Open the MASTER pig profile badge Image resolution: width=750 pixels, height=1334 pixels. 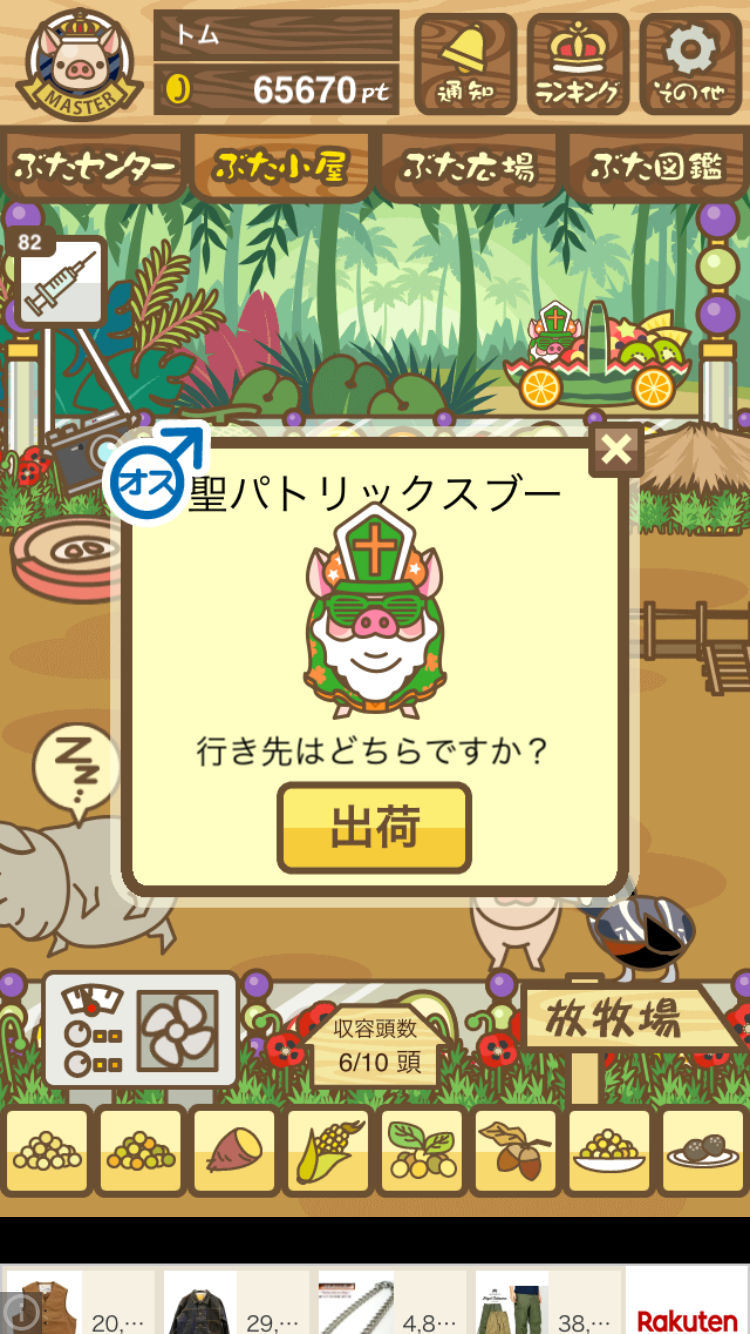point(78,62)
